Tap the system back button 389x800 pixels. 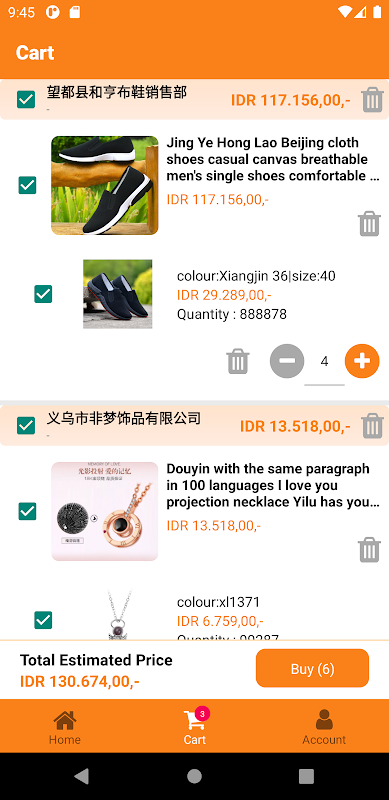pyautogui.click(x=82, y=776)
